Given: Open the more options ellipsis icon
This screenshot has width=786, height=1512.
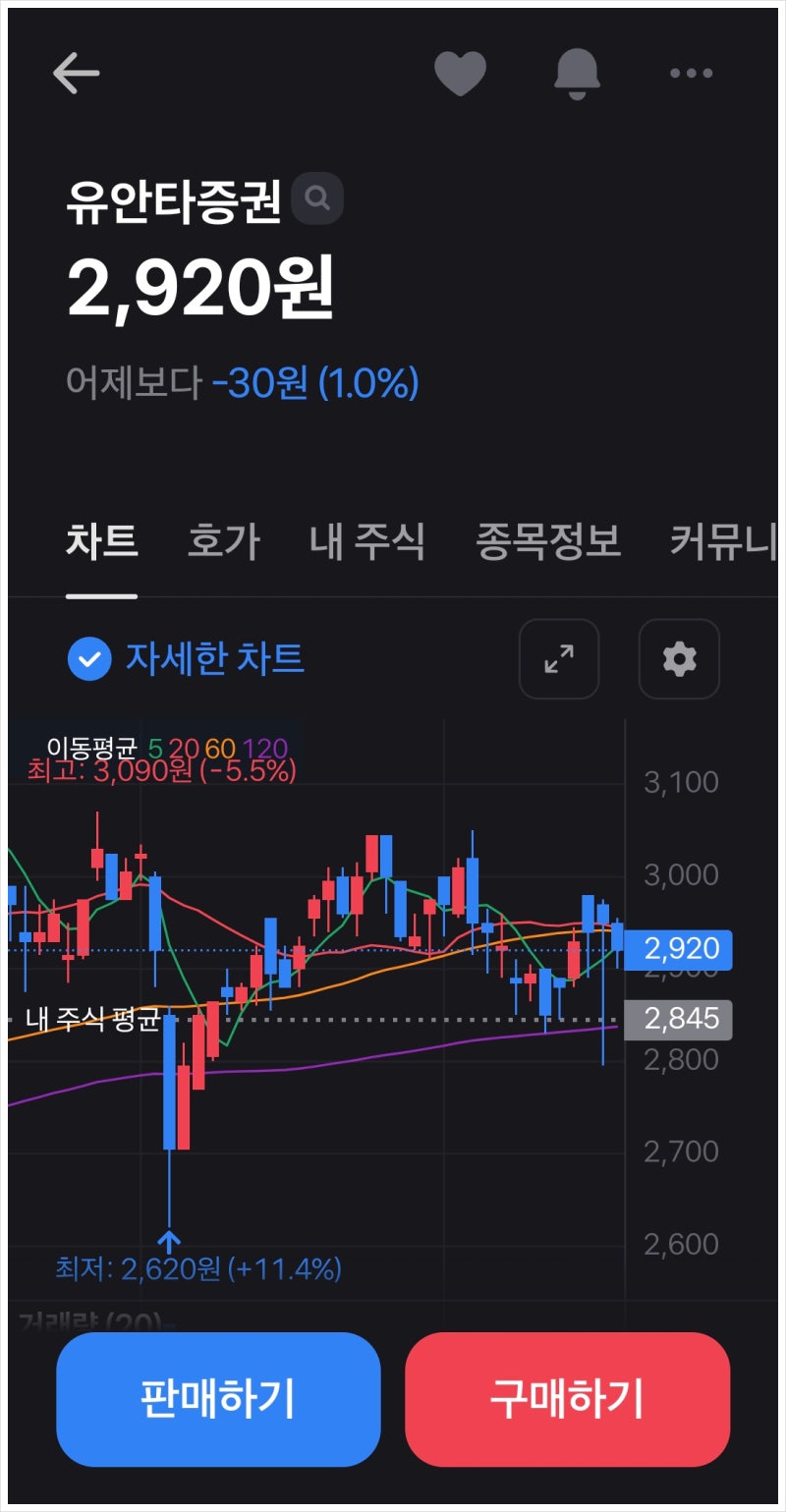Looking at the screenshot, I should [691, 72].
